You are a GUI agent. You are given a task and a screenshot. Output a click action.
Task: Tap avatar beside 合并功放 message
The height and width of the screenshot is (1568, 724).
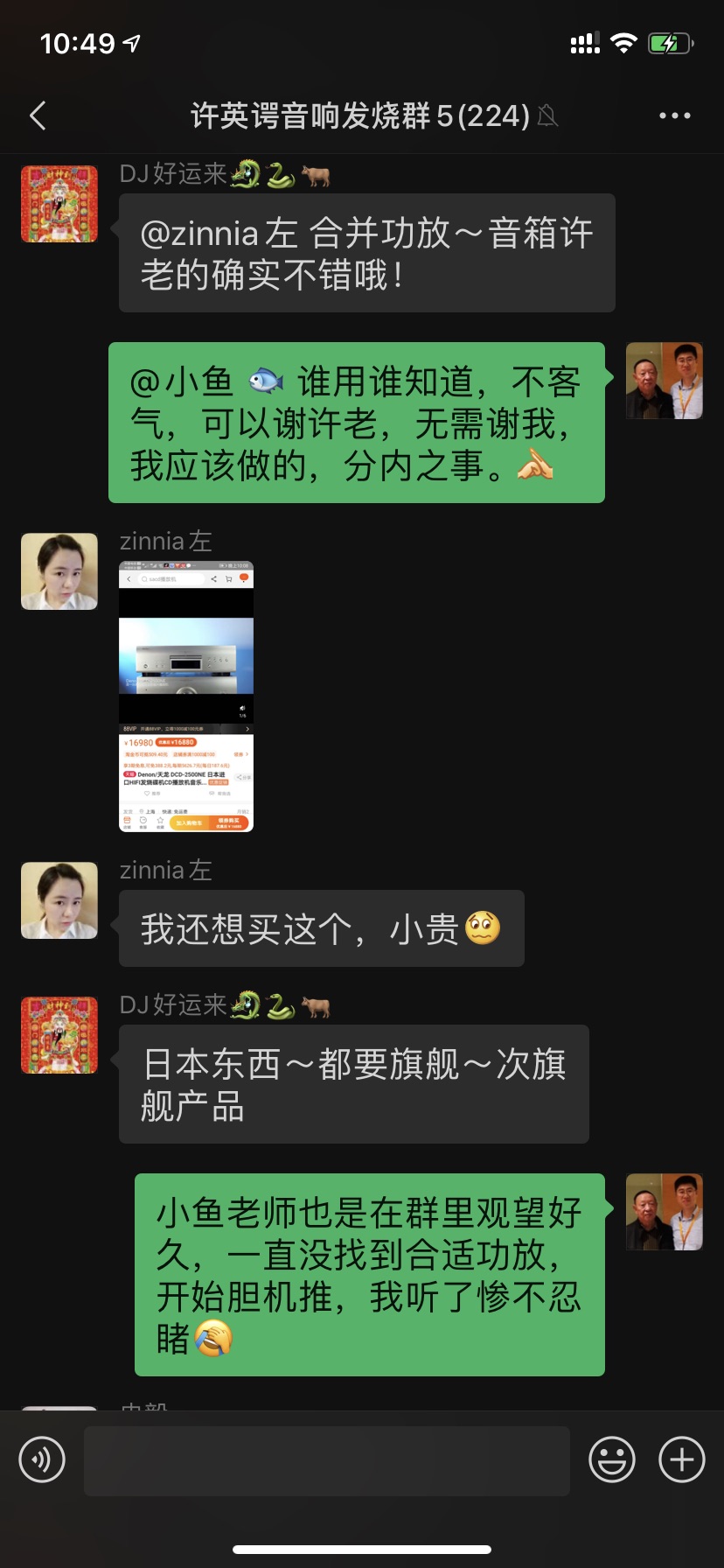tap(59, 204)
